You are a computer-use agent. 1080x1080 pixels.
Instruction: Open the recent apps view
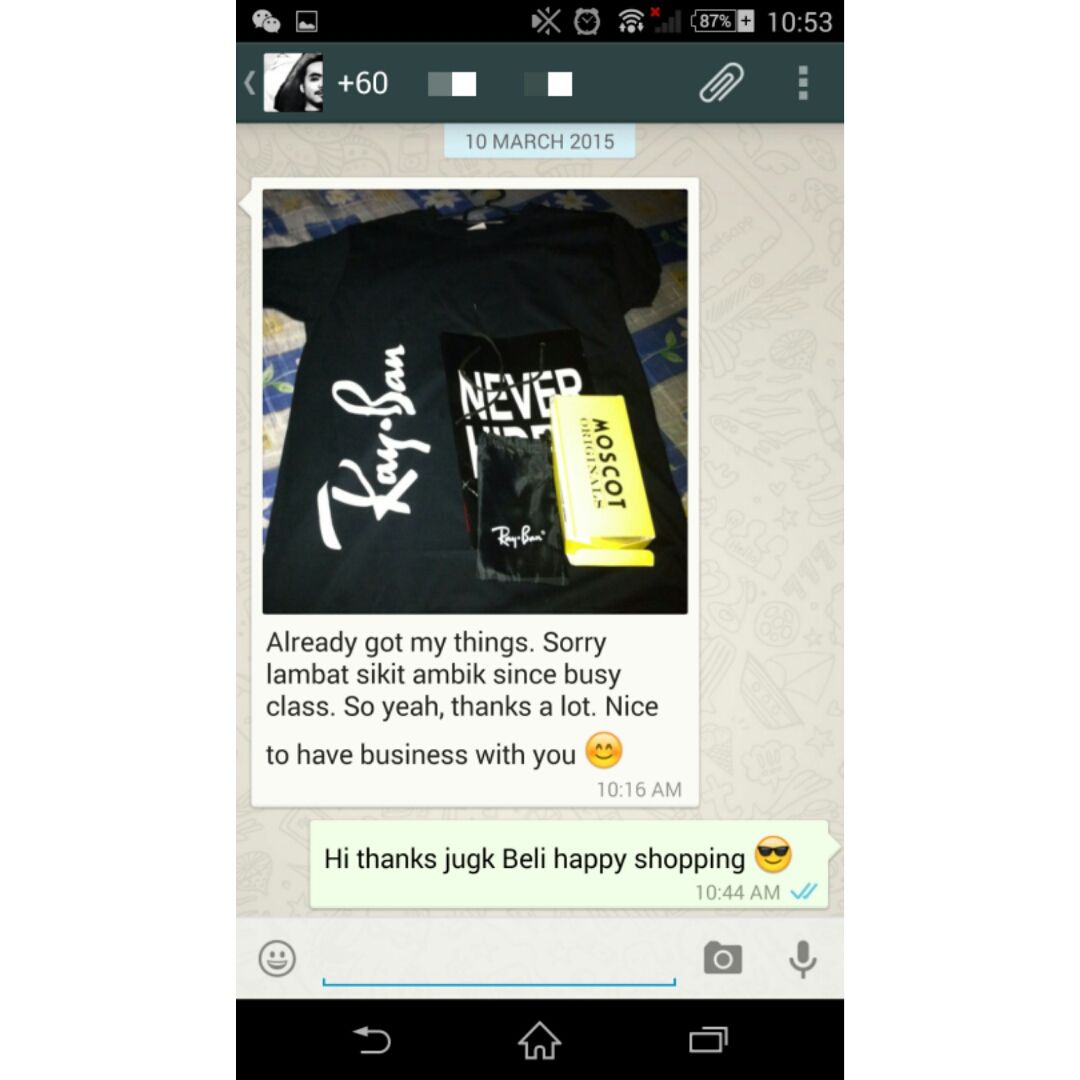(708, 1040)
